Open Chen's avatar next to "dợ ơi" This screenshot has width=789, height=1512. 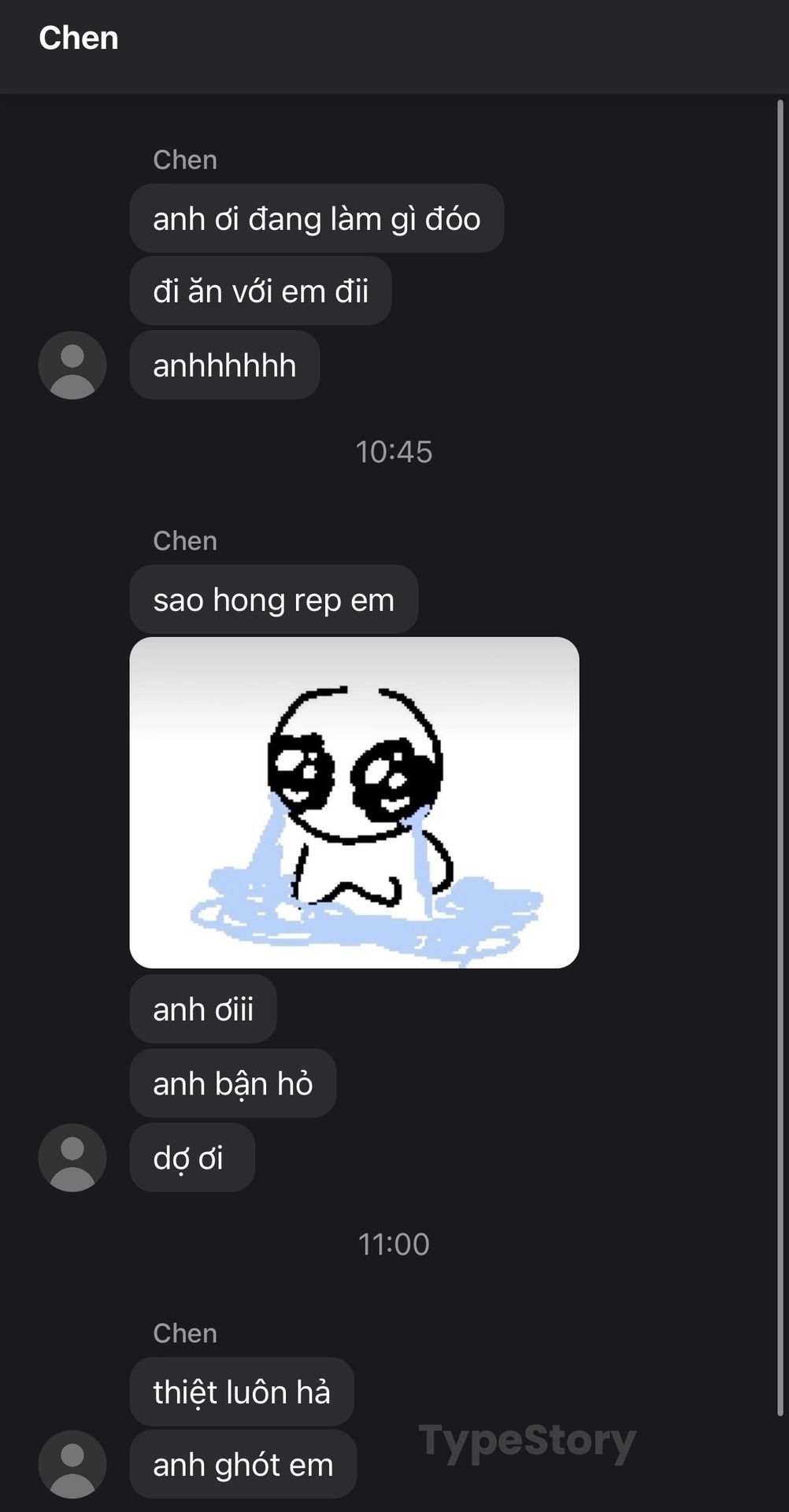(x=72, y=1158)
